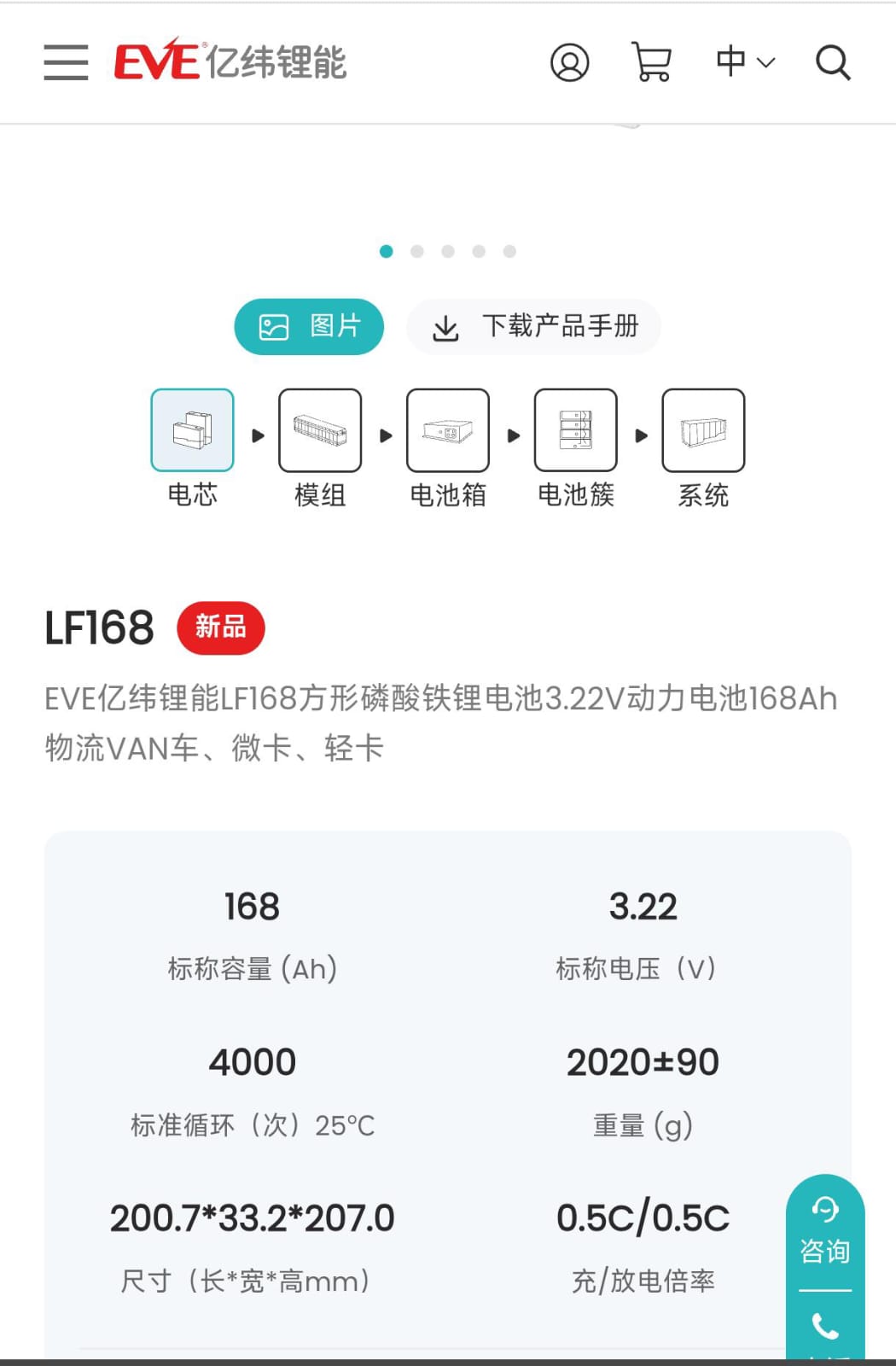Open the search icon
This screenshot has height=1366, width=896.
pos(833,62)
